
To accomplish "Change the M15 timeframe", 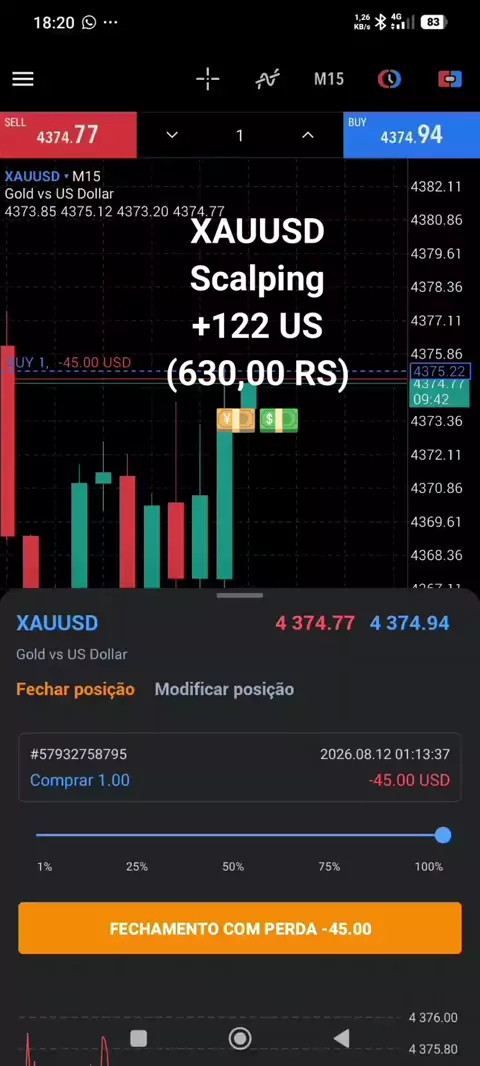I will (x=328, y=80).
